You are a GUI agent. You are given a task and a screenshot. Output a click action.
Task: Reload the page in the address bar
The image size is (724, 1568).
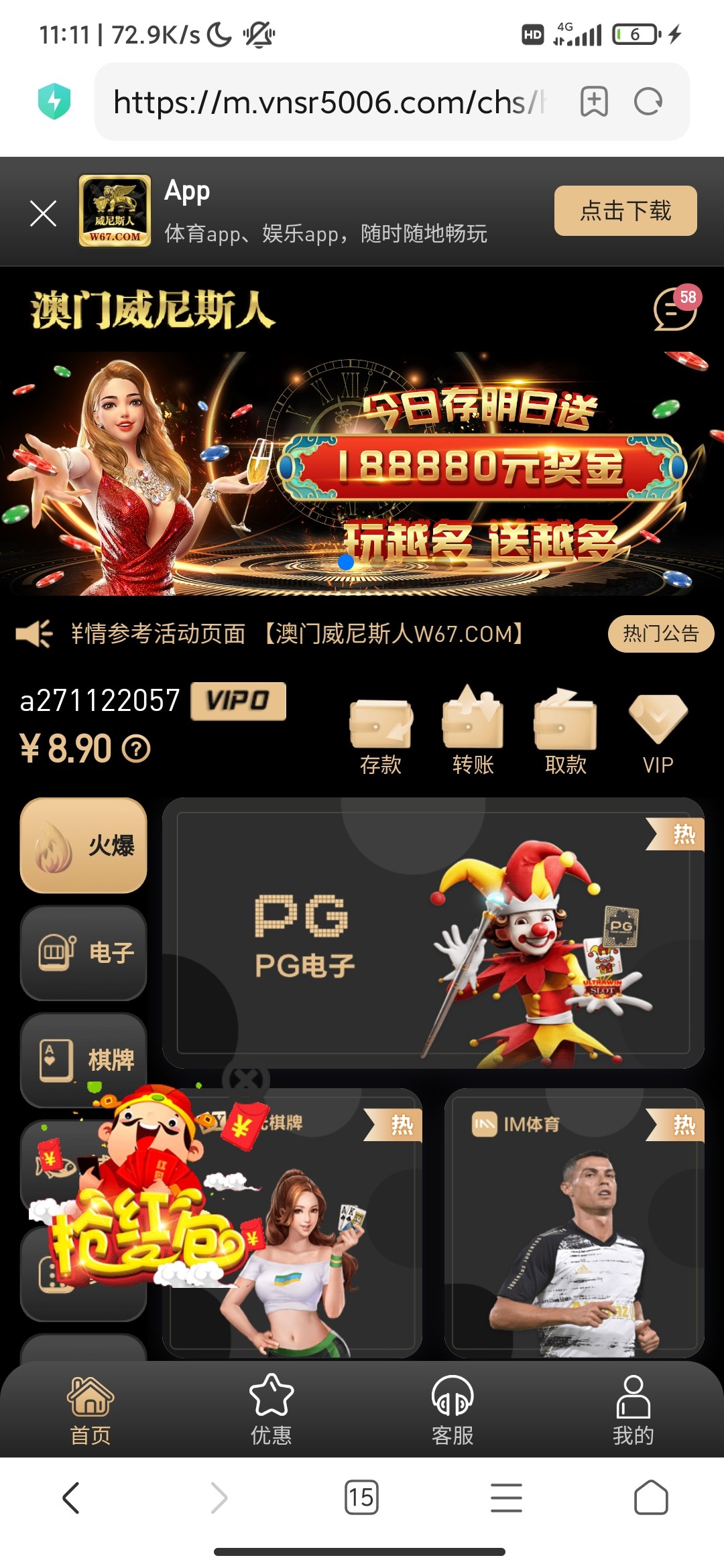tap(648, 102)
